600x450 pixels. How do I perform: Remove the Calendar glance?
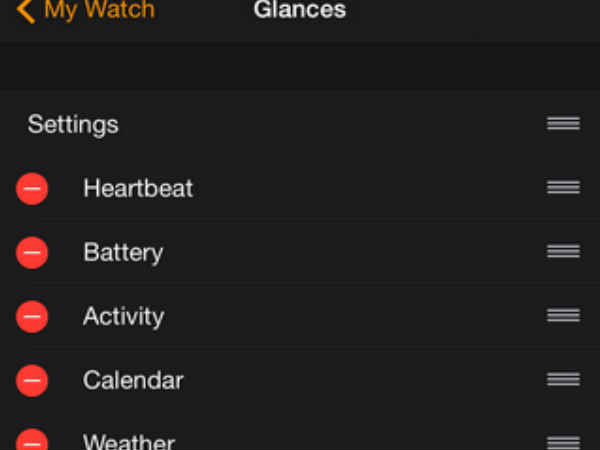[32, 380]
